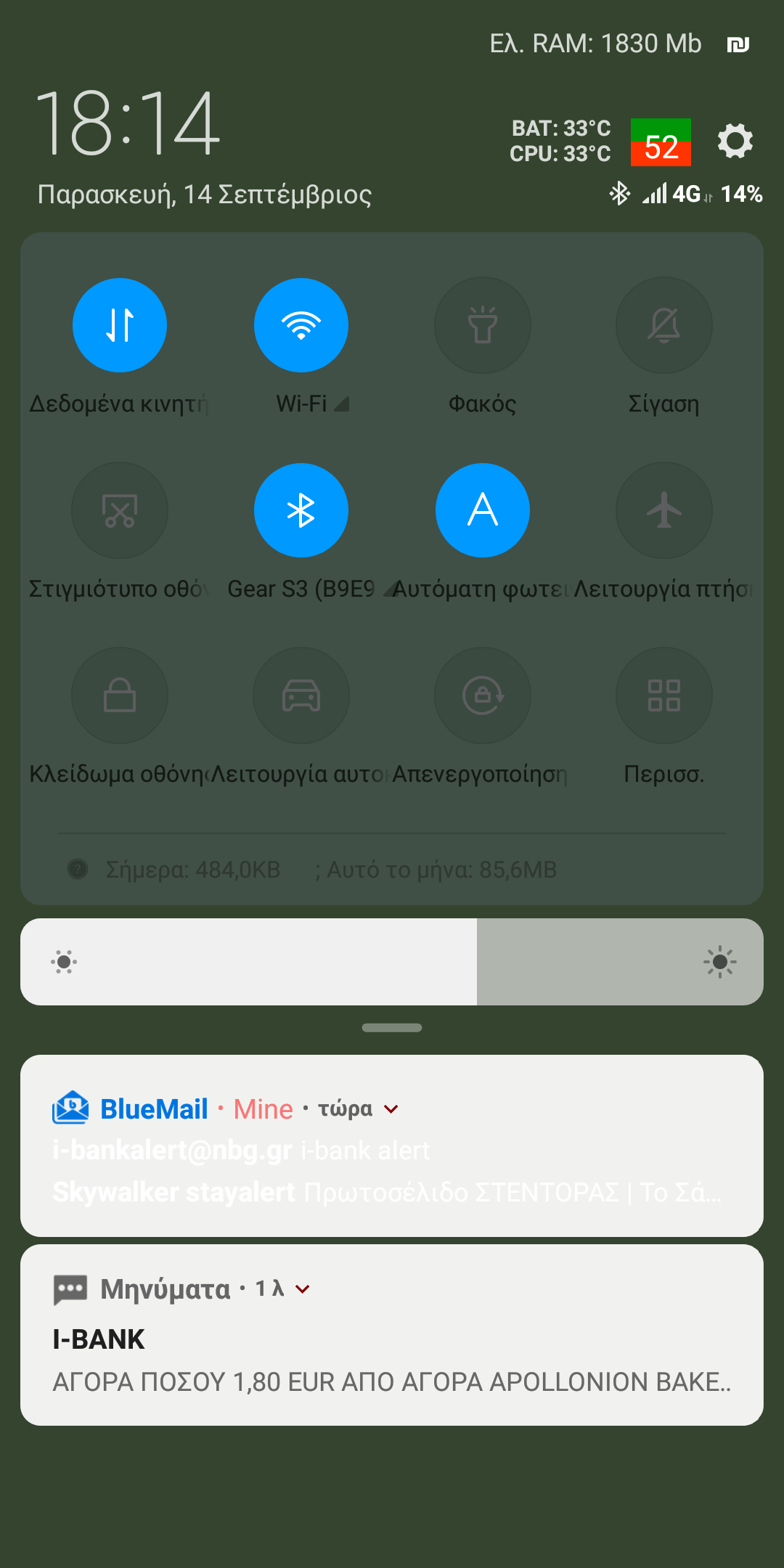Viewport: 784px width, 1568px height.
Task: Enable car mode (Λειτουργία αυτοκινήτου)
Action: click(x=301, y=695)
